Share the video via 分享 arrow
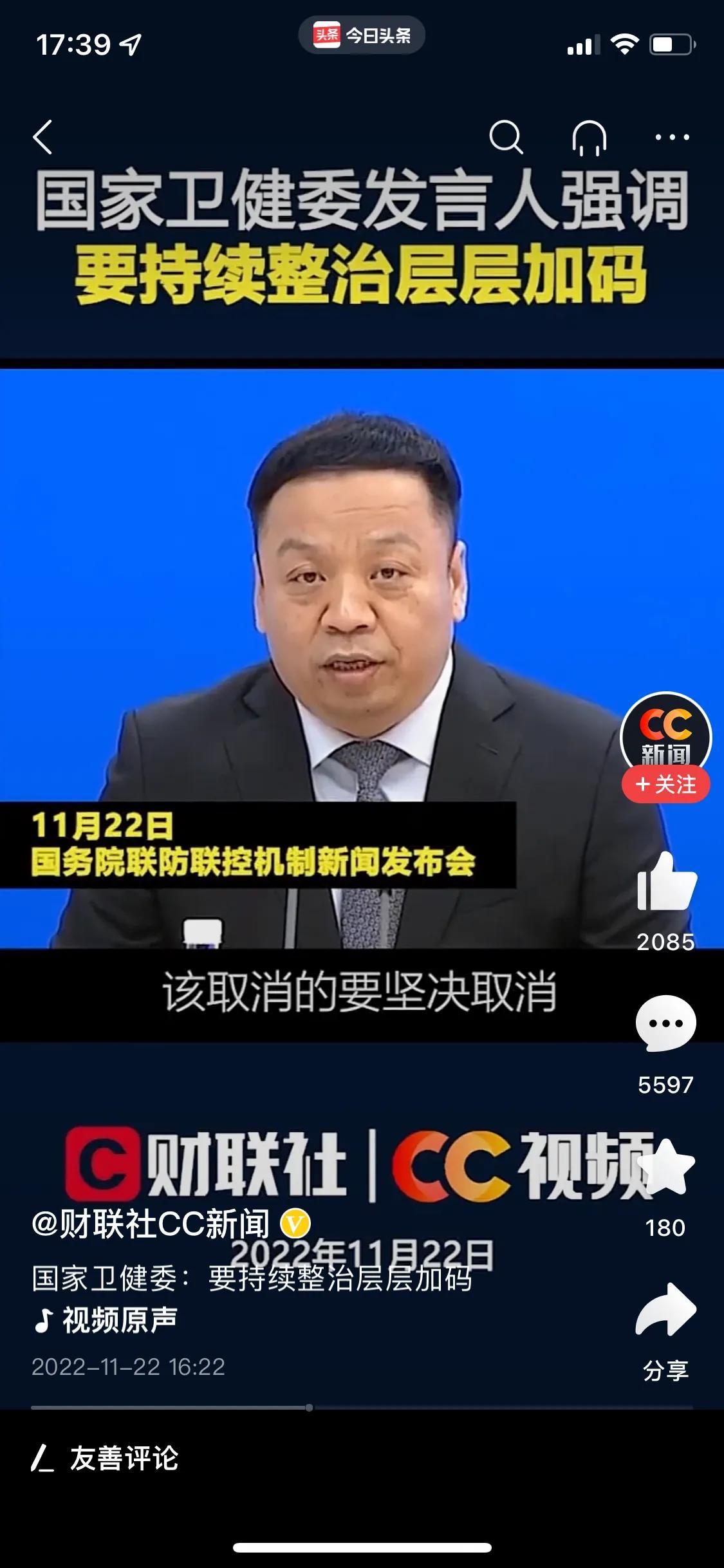This screenshot has width=724, height=1568. pyautogui.click(x=666, y=1311)
